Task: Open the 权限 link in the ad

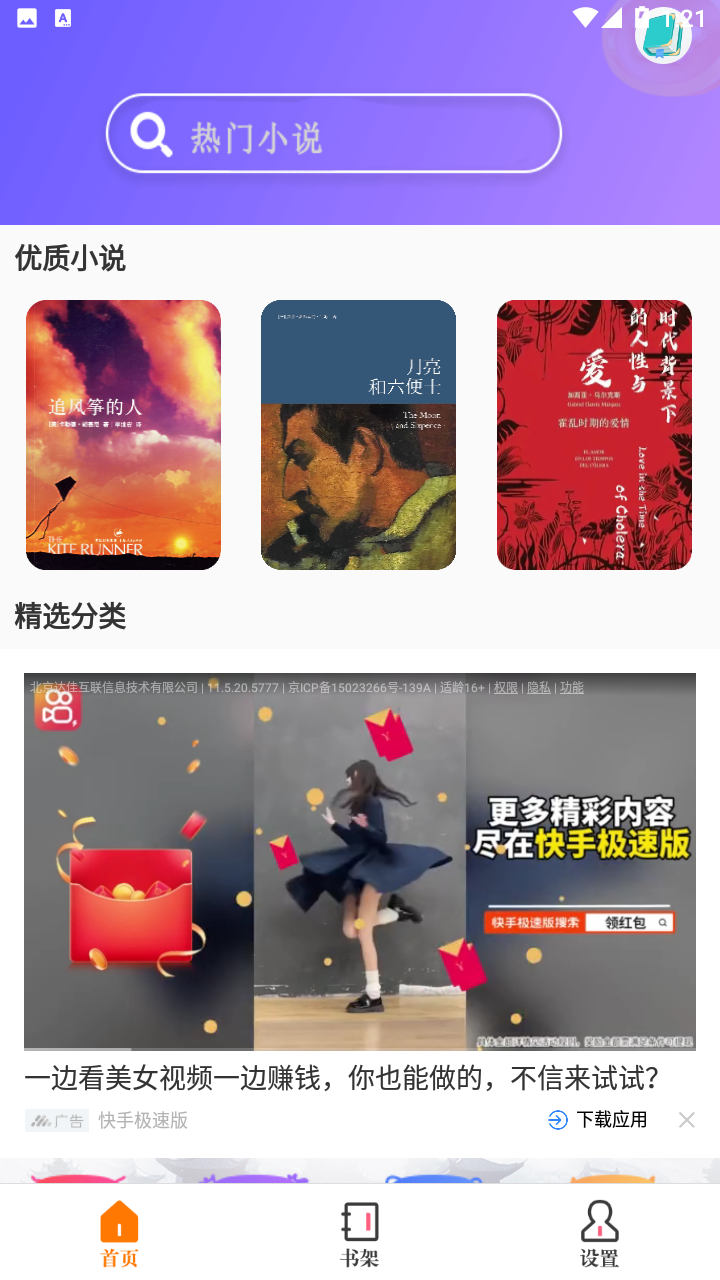Action: (505, 687)
